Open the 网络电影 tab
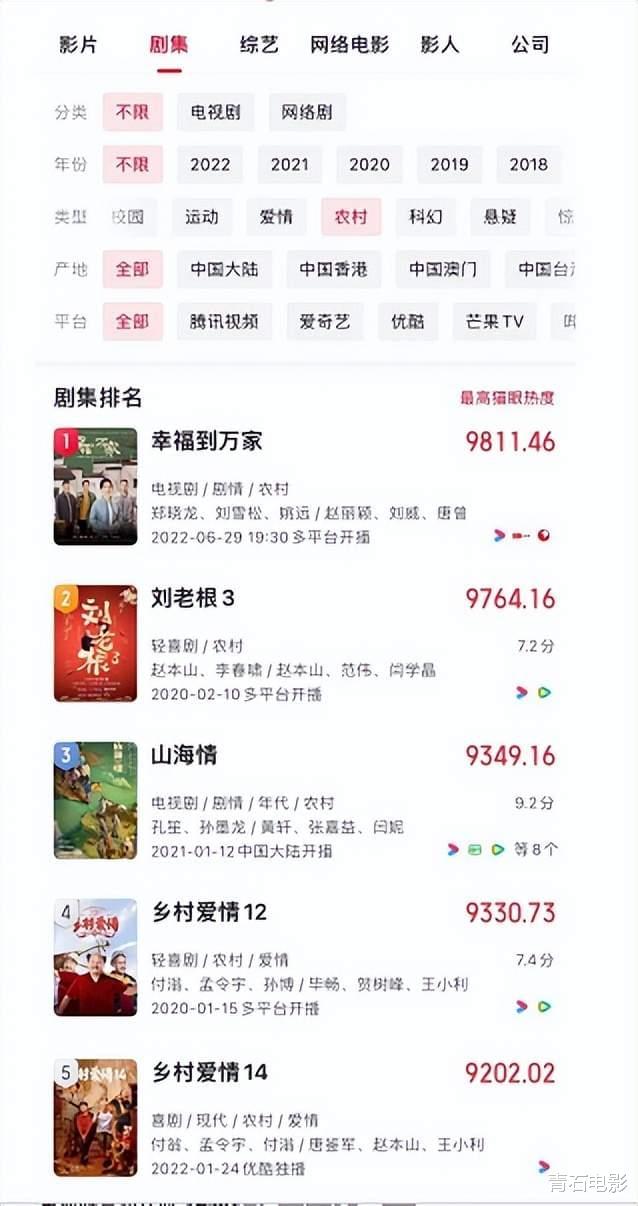Screen dimensions: 638x1206 tap(349, 45)
